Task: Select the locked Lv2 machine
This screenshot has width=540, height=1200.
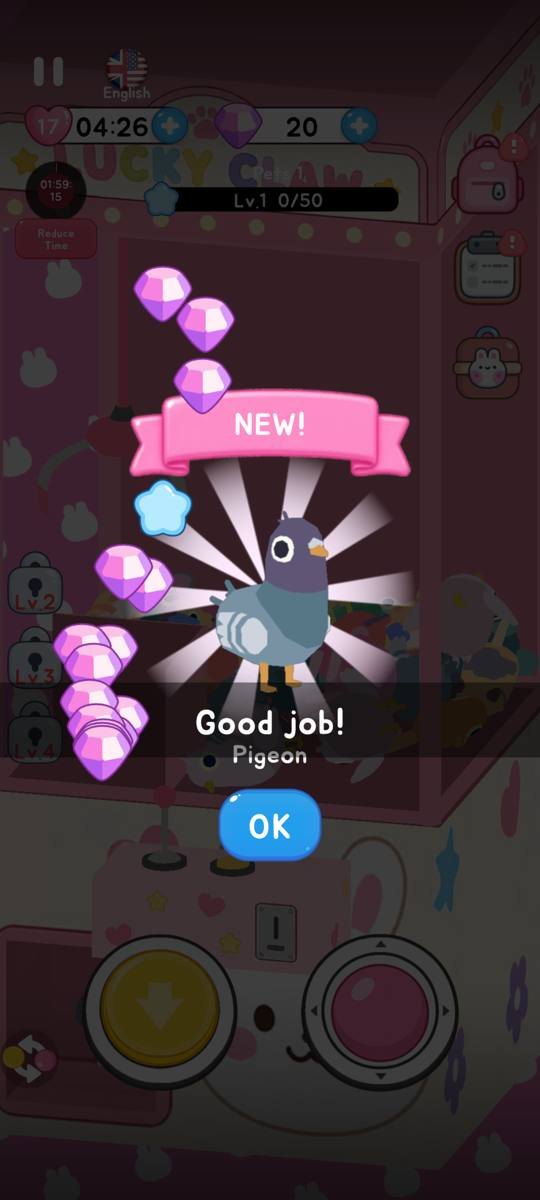Action: [x=35, y=584]
